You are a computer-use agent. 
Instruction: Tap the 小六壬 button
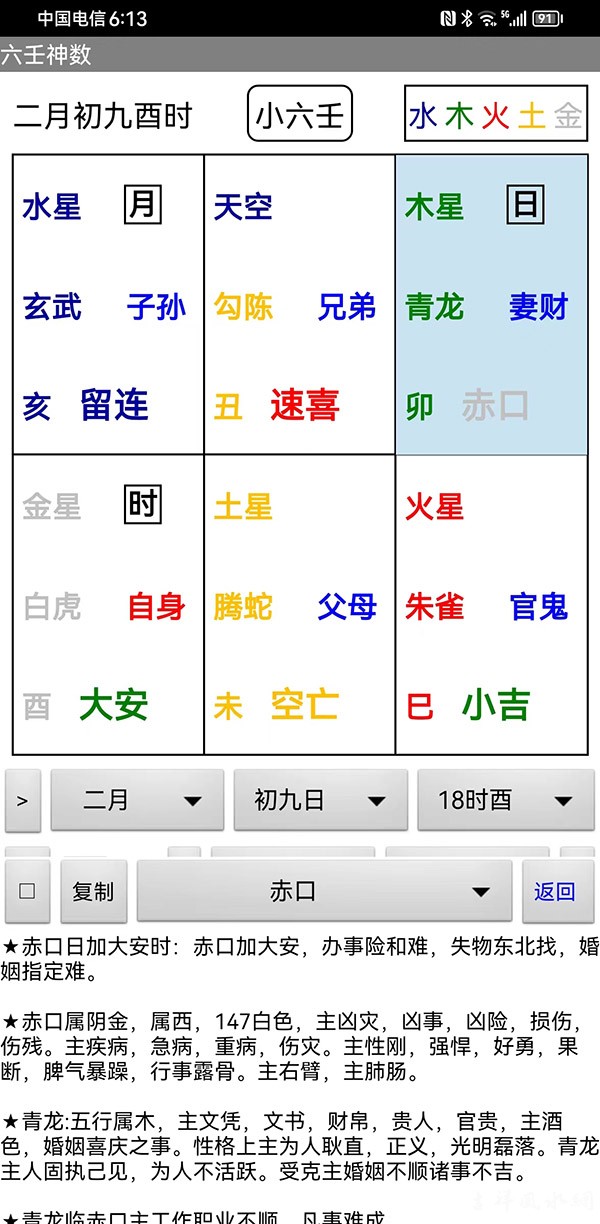tap(300, 116)
